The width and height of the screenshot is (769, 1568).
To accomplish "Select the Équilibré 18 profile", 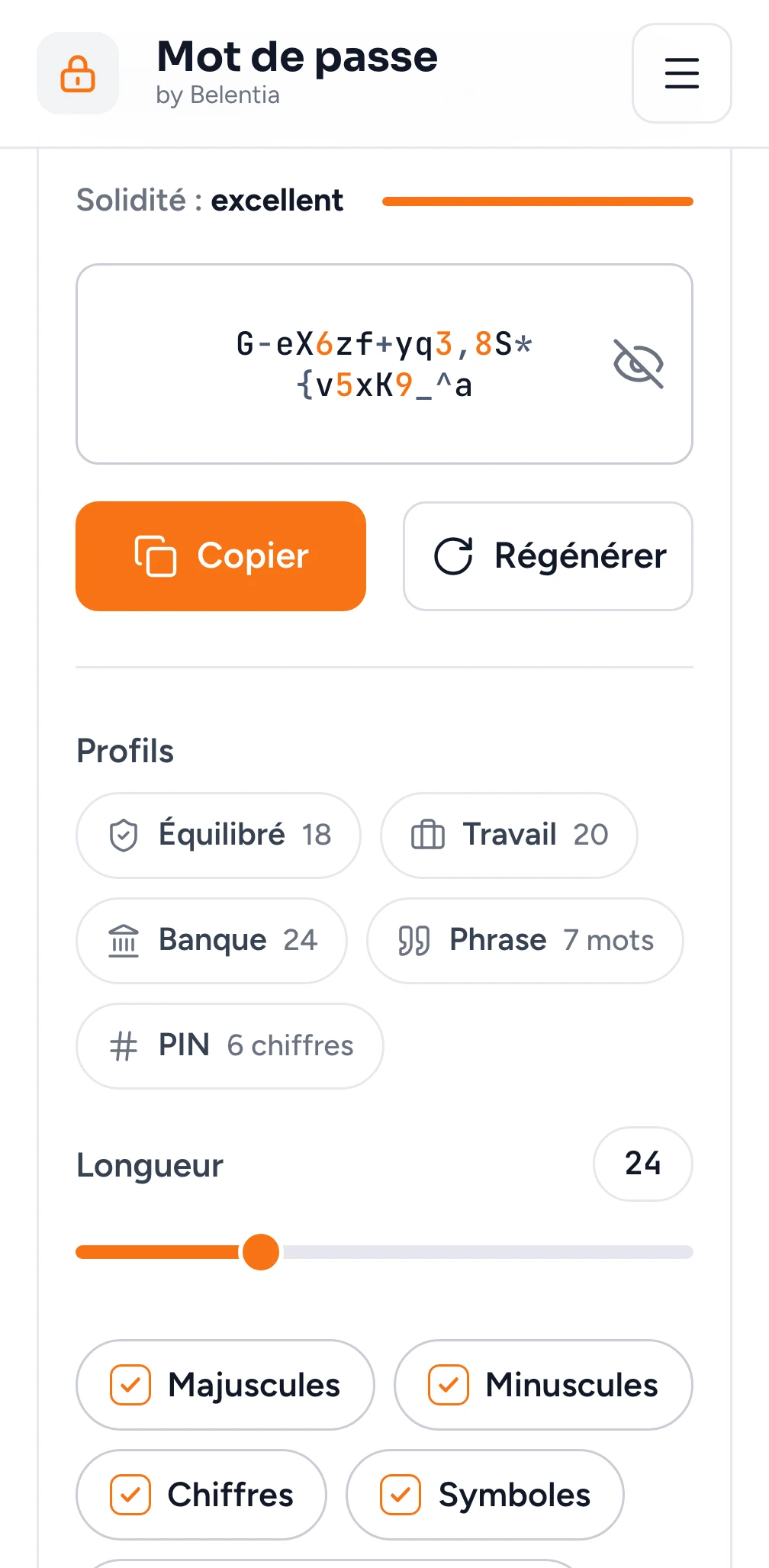I will tap(218, 835).
